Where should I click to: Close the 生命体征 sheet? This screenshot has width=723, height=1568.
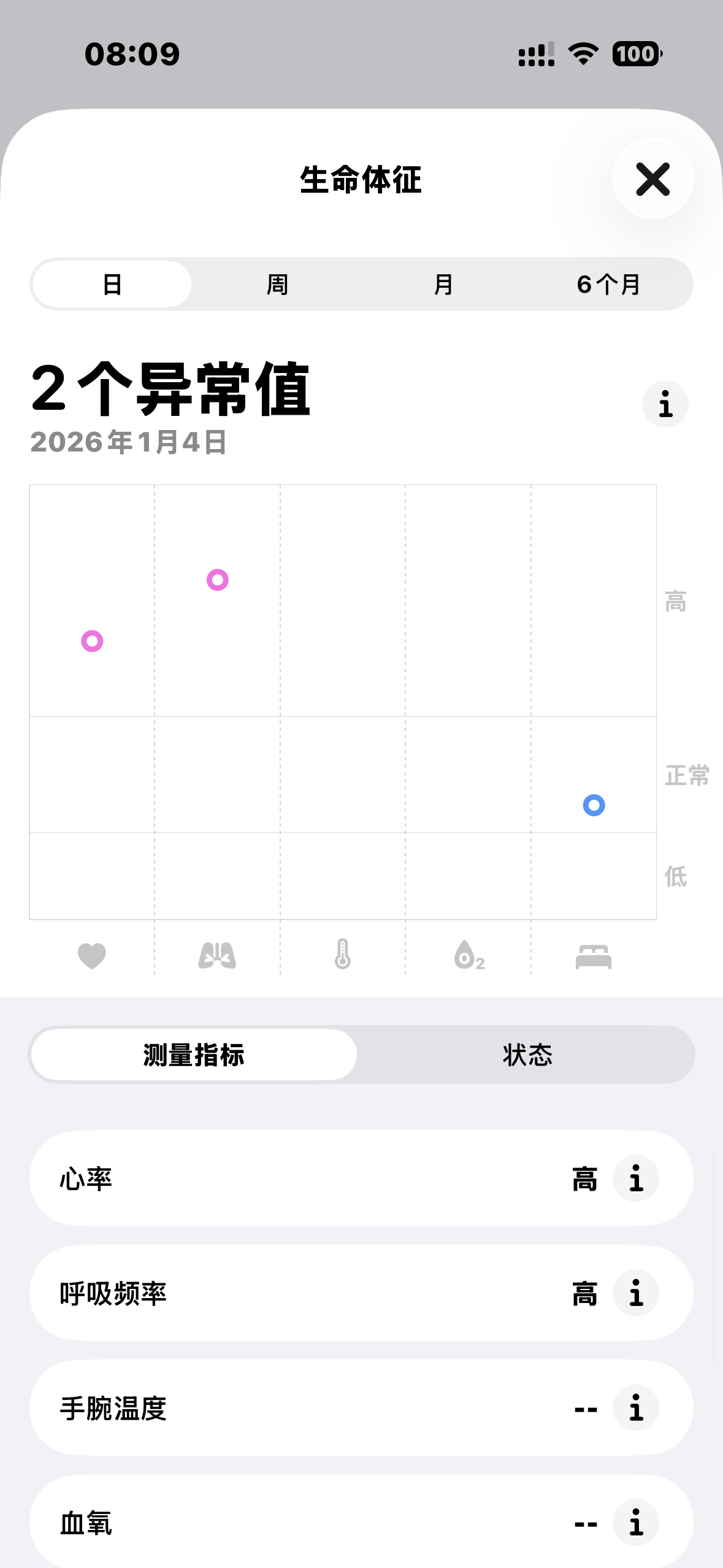click(x=652, y=179)
